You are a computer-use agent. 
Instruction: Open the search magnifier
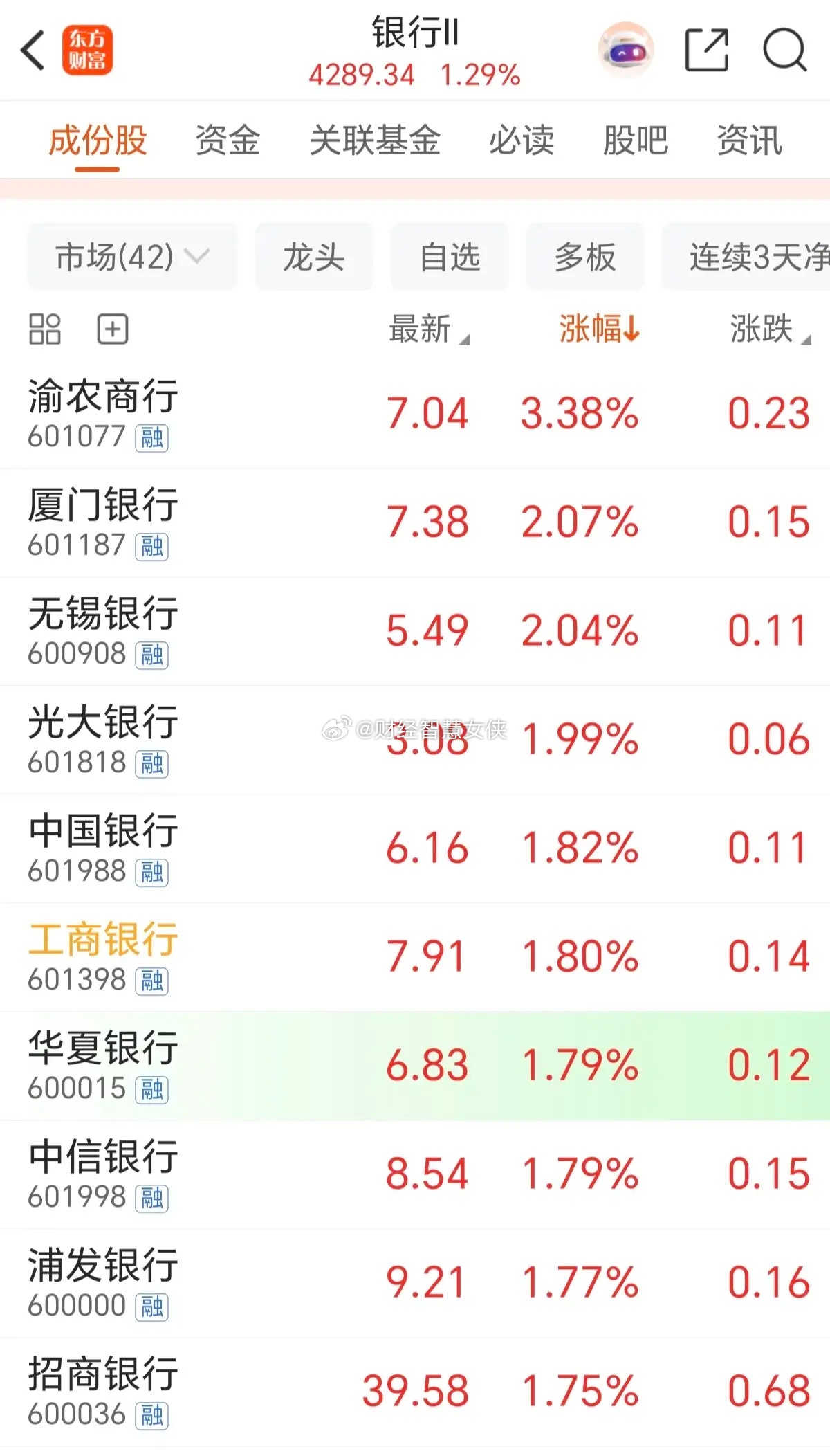(x=785, y=50)
